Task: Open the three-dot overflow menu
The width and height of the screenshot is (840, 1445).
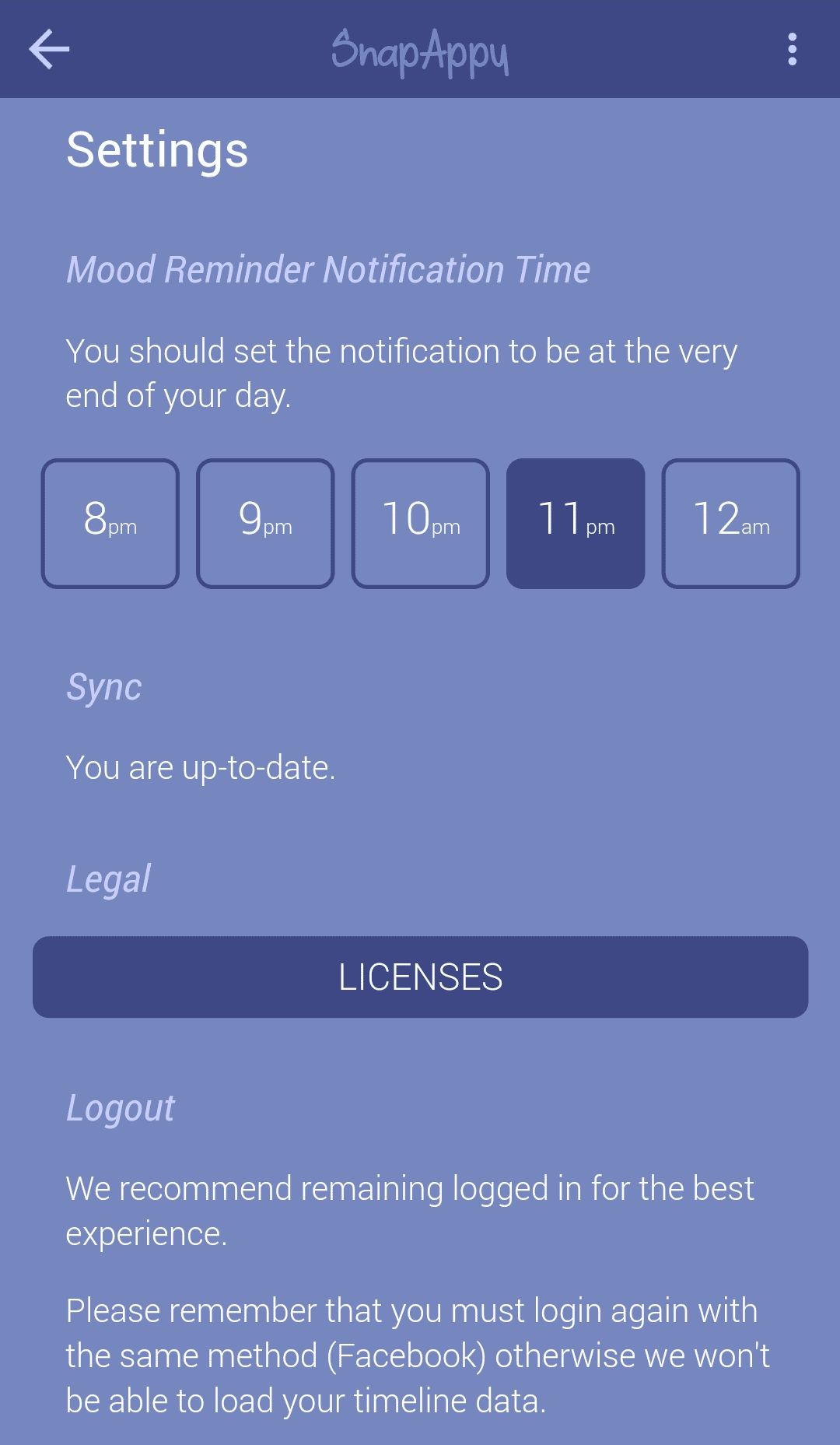Action: 793,49
